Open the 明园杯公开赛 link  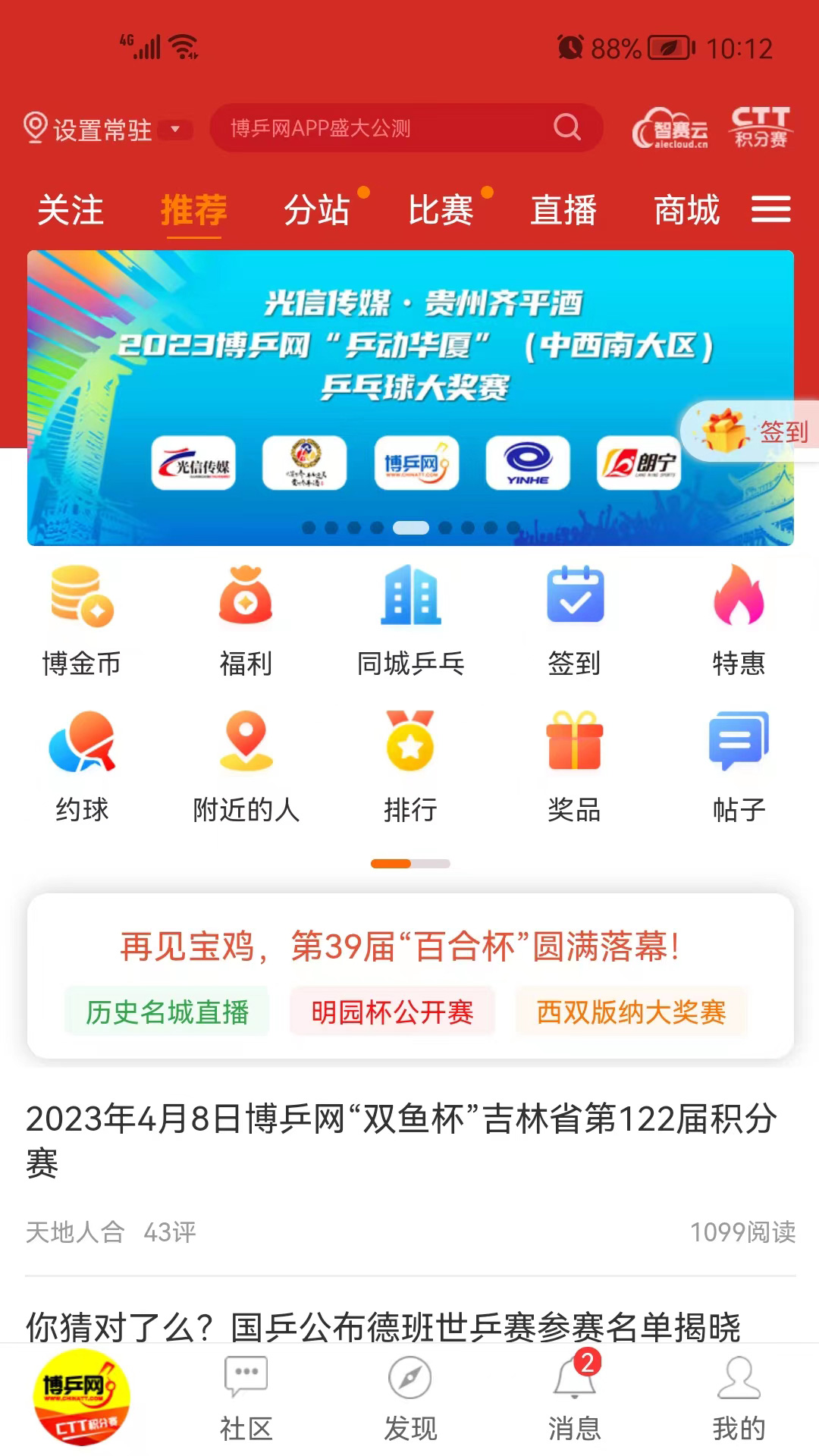click(392, 1012)
